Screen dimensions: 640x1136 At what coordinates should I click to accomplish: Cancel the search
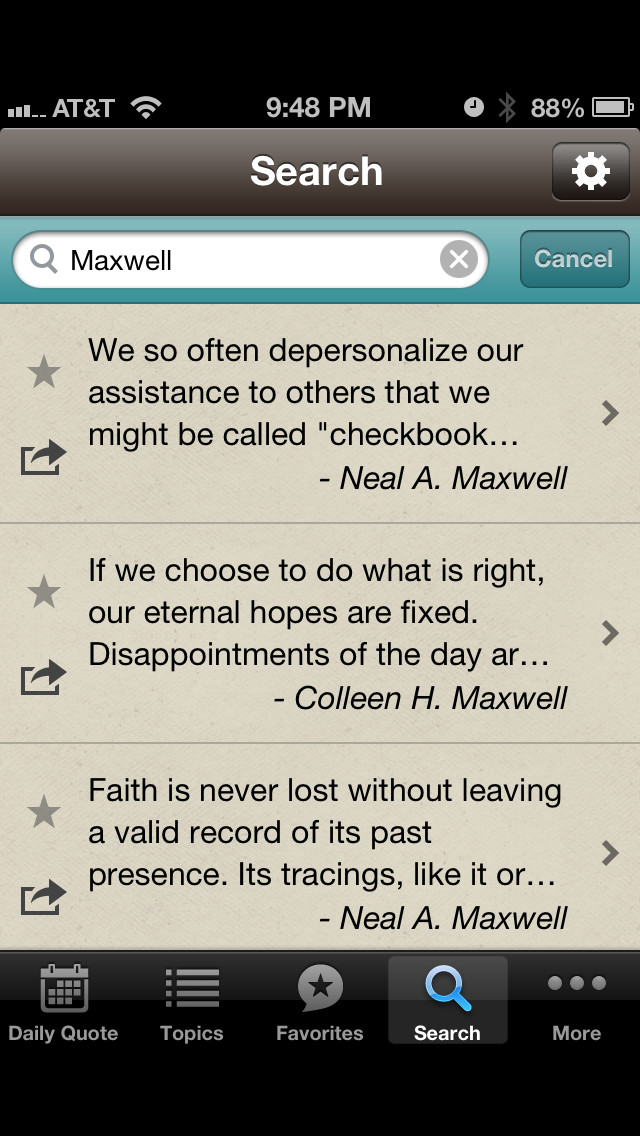tap(574, 259)
